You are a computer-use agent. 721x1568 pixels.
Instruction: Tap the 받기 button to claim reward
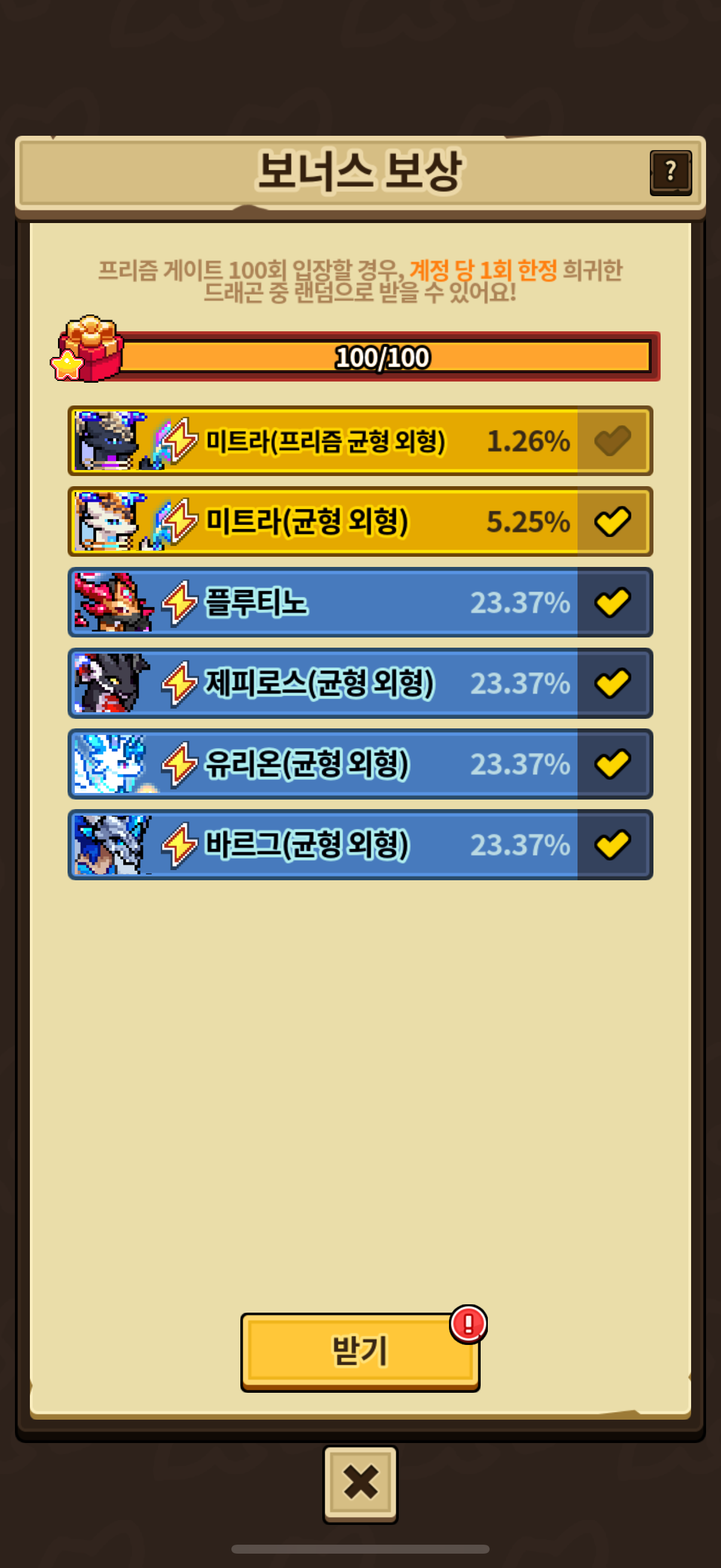tap(359, 1351)
